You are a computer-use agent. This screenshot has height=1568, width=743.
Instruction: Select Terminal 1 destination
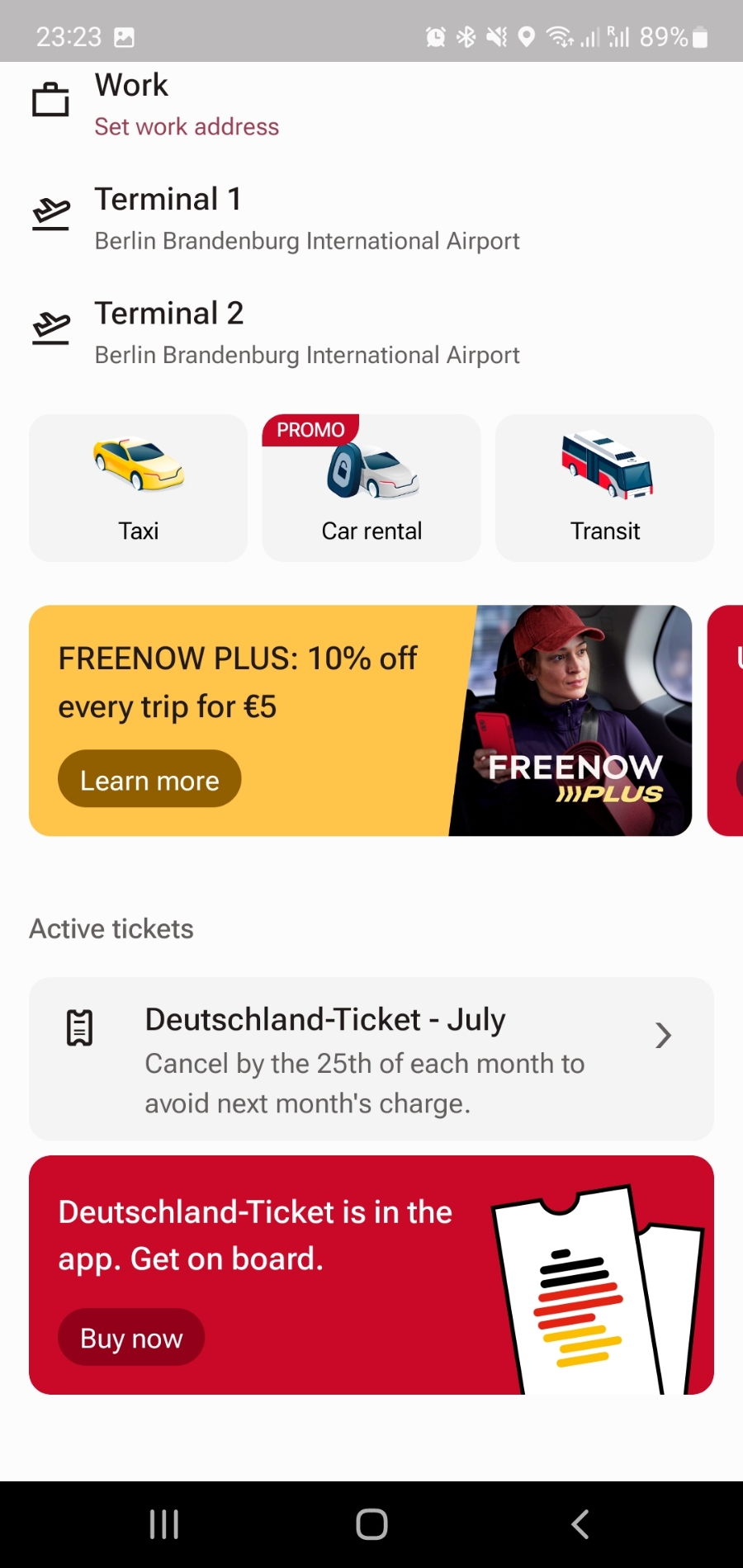305,219
